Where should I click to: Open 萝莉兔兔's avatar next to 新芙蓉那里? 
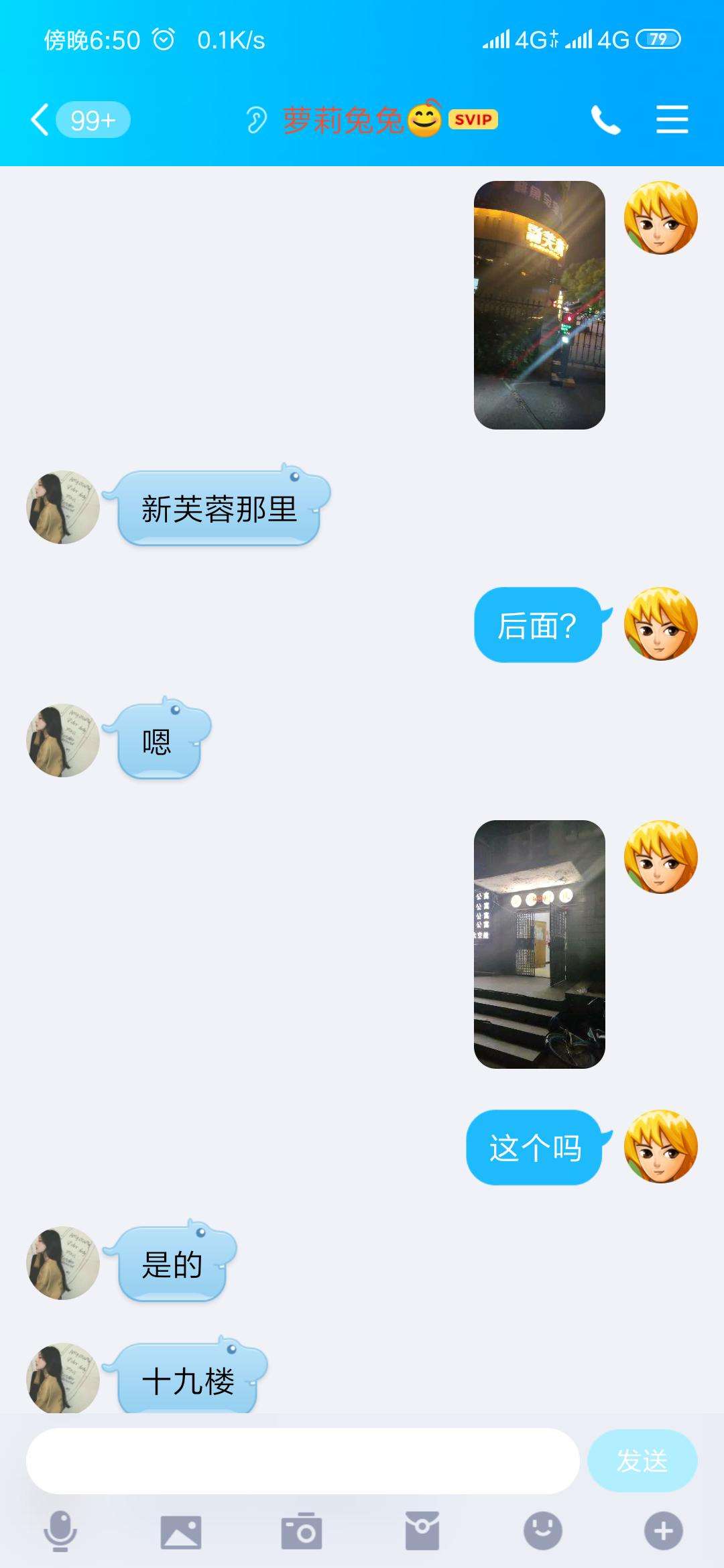tap(62, 507)
